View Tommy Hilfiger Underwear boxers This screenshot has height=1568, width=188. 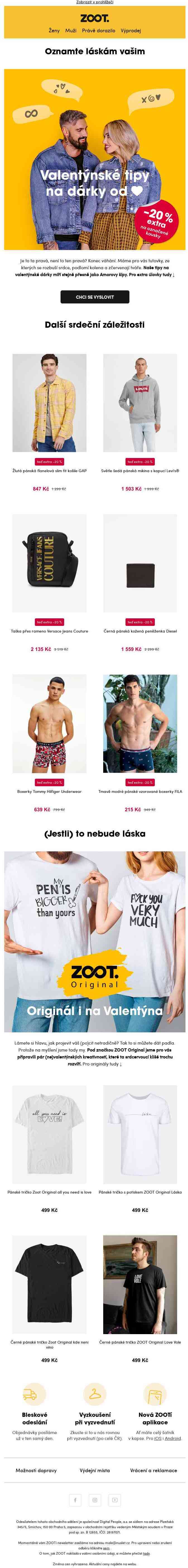[x=49, y=723]
